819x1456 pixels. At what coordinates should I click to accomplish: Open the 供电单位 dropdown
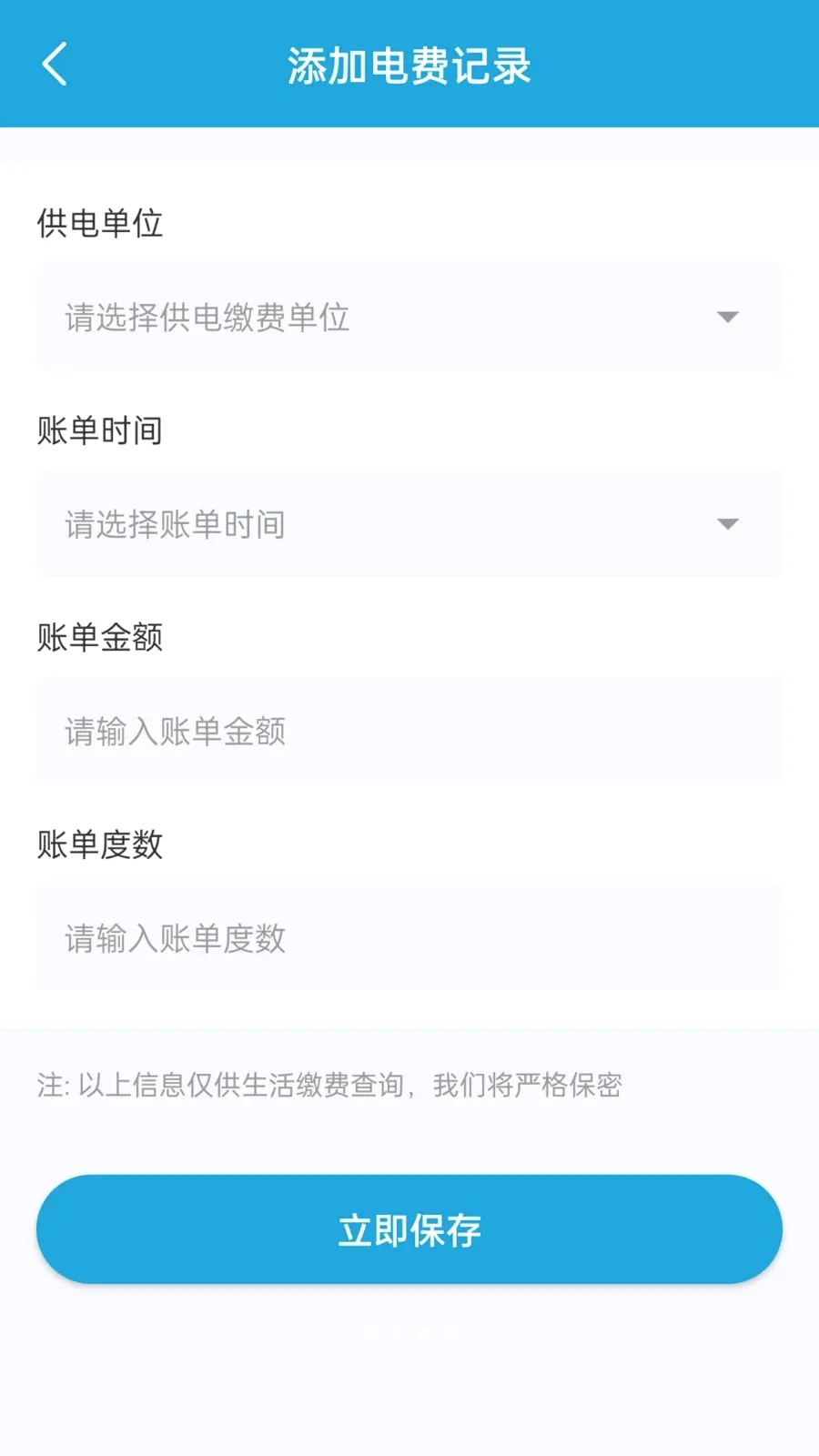409,317
